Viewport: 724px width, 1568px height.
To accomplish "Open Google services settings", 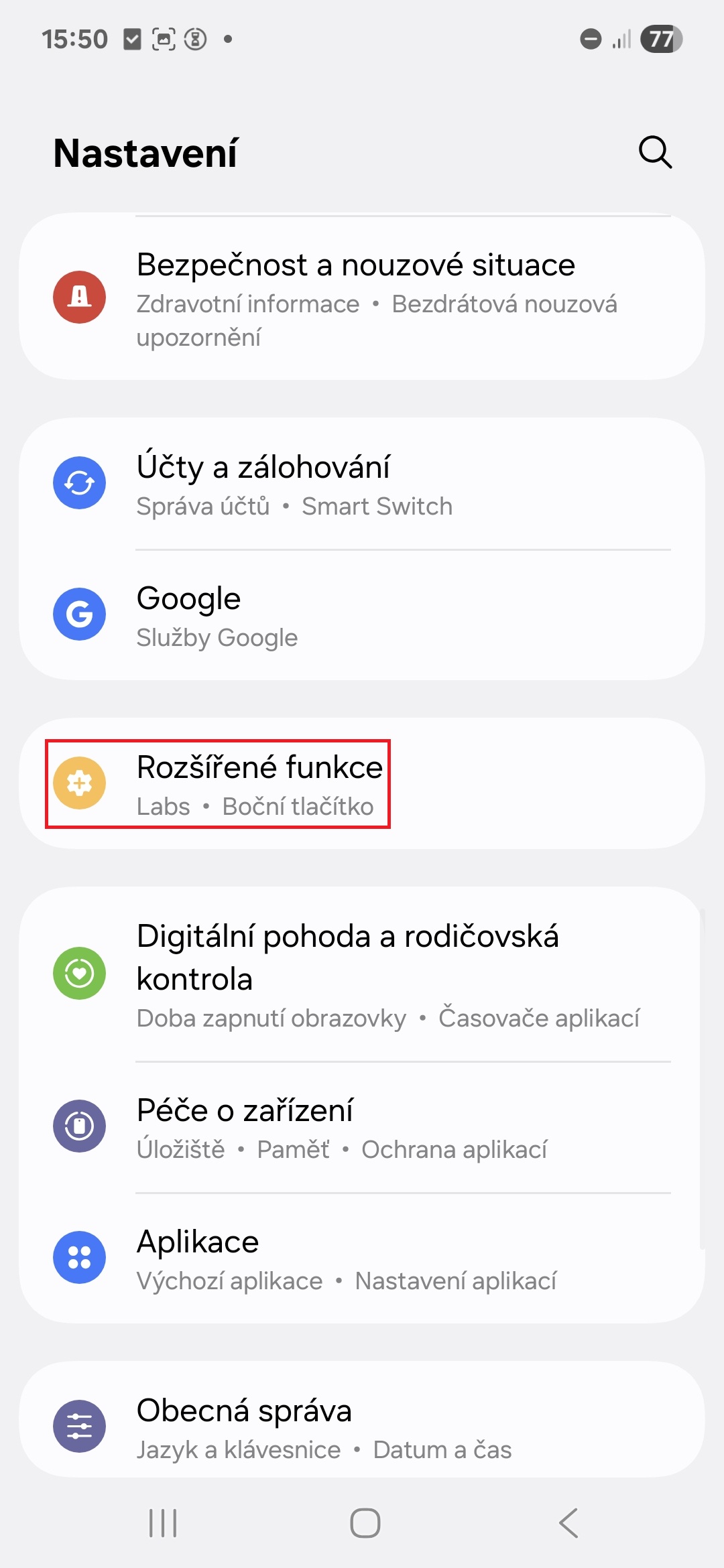I will click(x=362, y=615).
